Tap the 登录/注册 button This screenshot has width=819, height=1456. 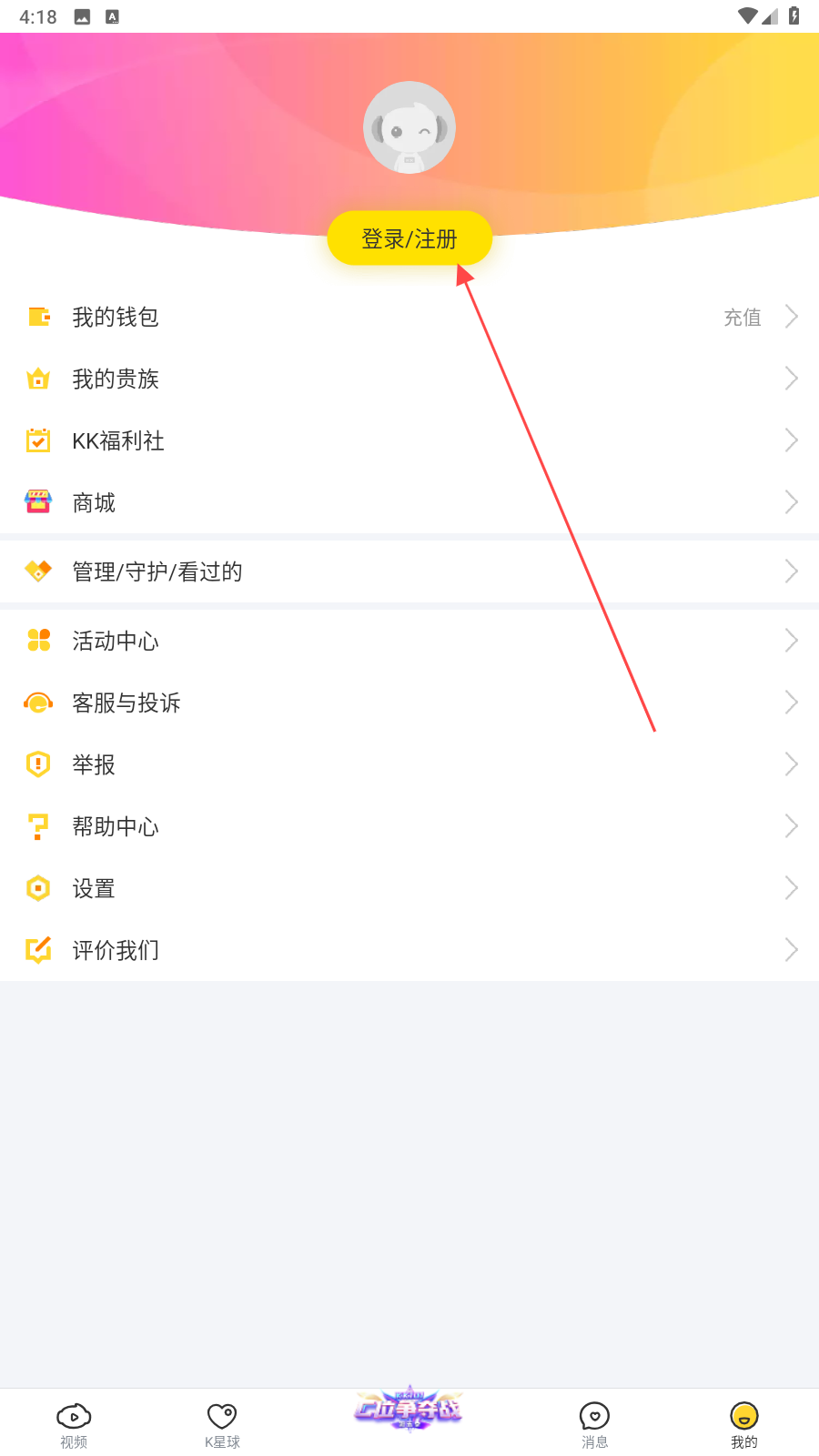409,238
